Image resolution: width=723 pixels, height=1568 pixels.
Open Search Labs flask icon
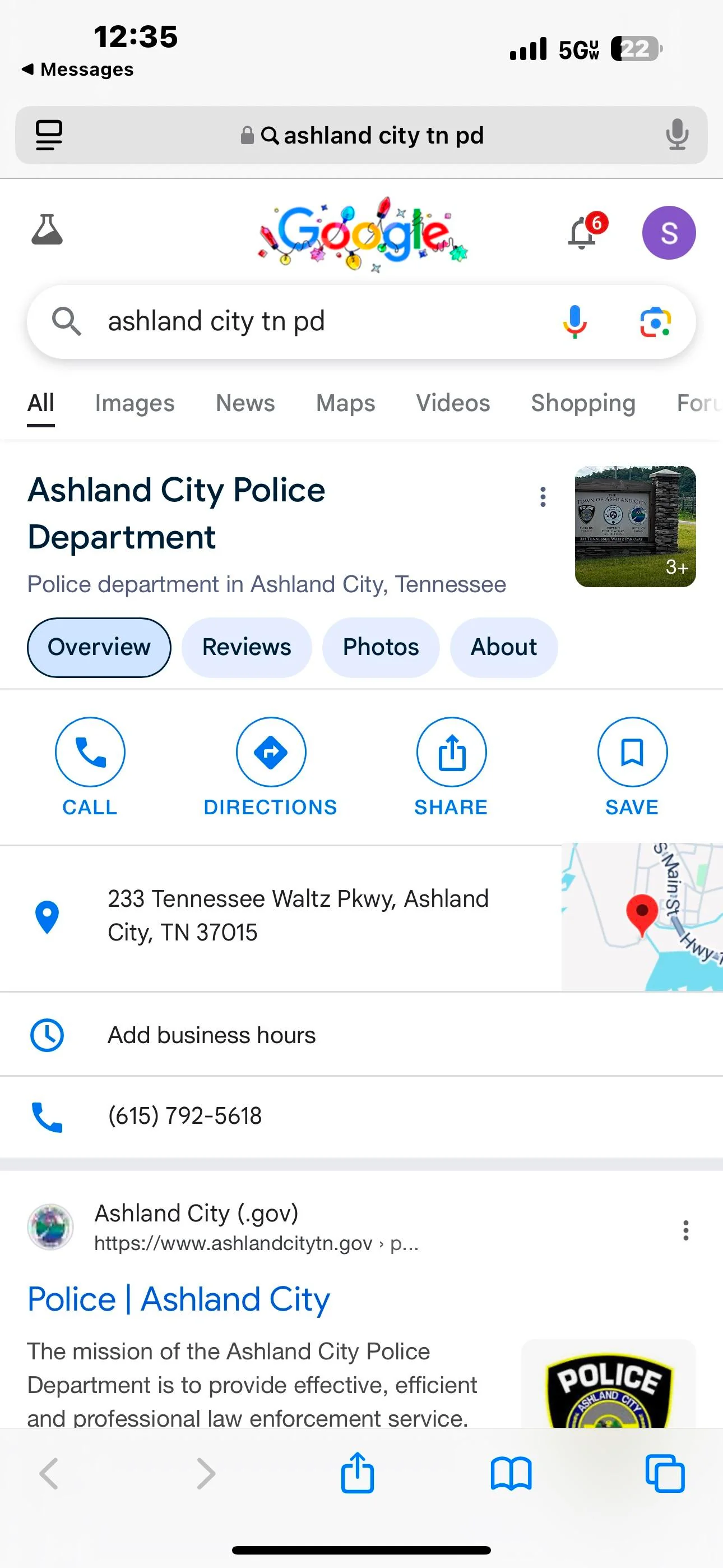coord(47,230)
